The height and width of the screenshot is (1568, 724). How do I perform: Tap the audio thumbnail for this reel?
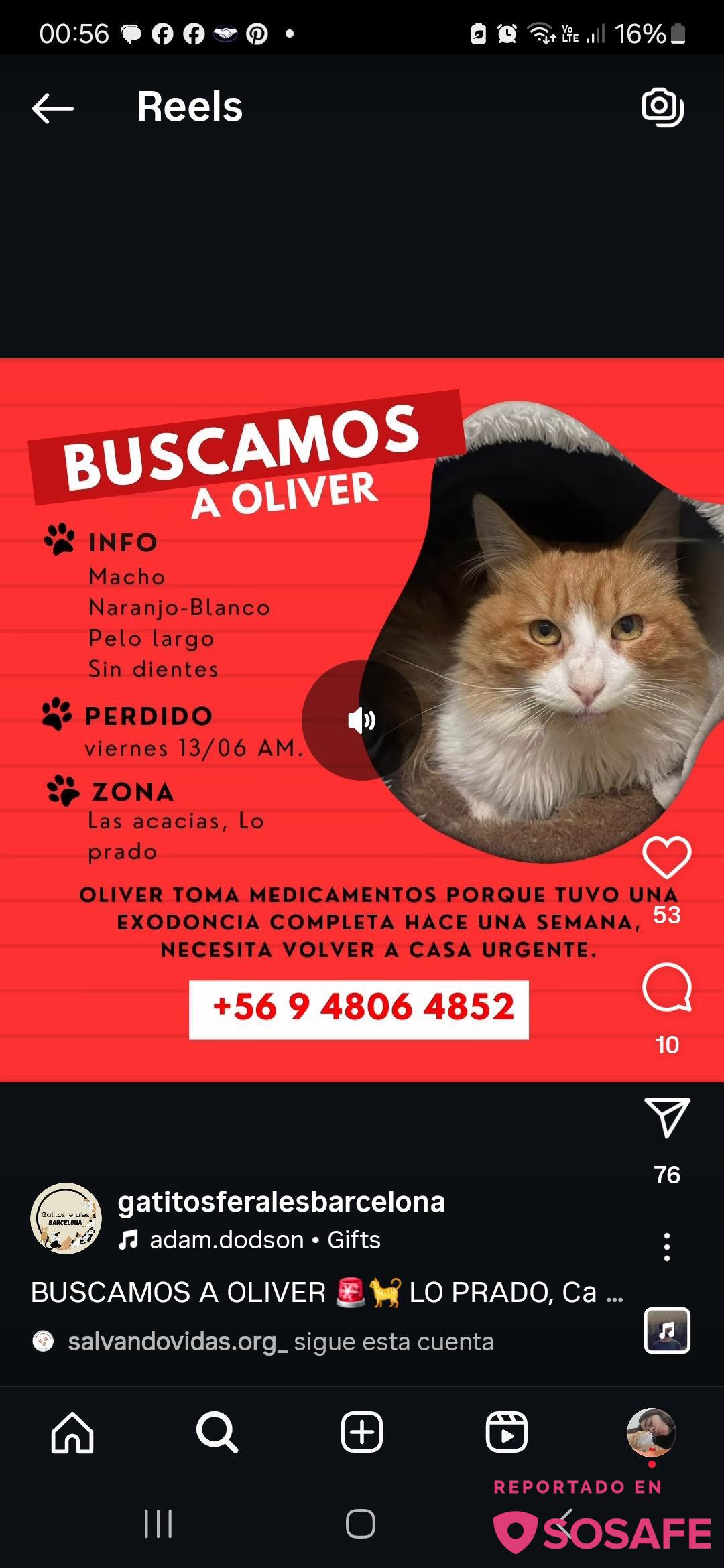coord(666,1331)
